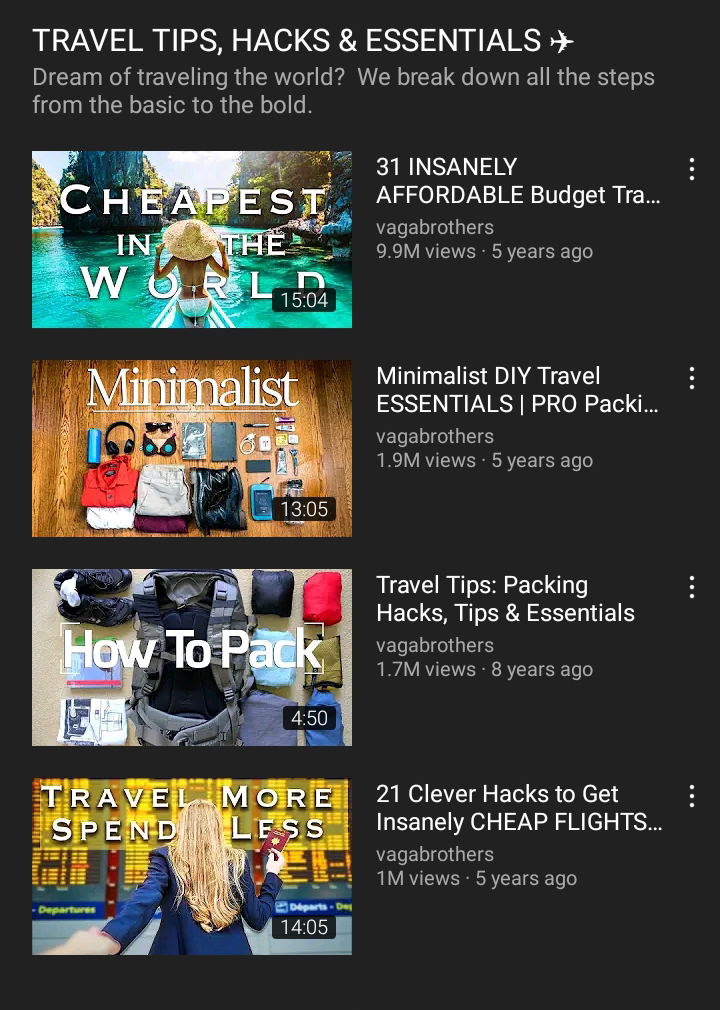Screen dimensions: 720x1010
Task: Open the 'Cheapest in the World' video thumbnail
Action: point(192,239)
